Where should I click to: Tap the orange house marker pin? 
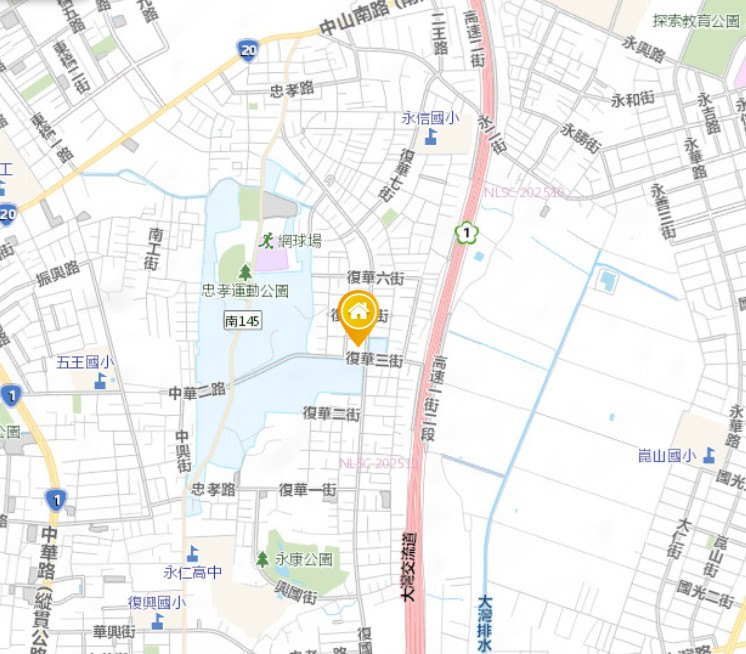coord(358,313)
